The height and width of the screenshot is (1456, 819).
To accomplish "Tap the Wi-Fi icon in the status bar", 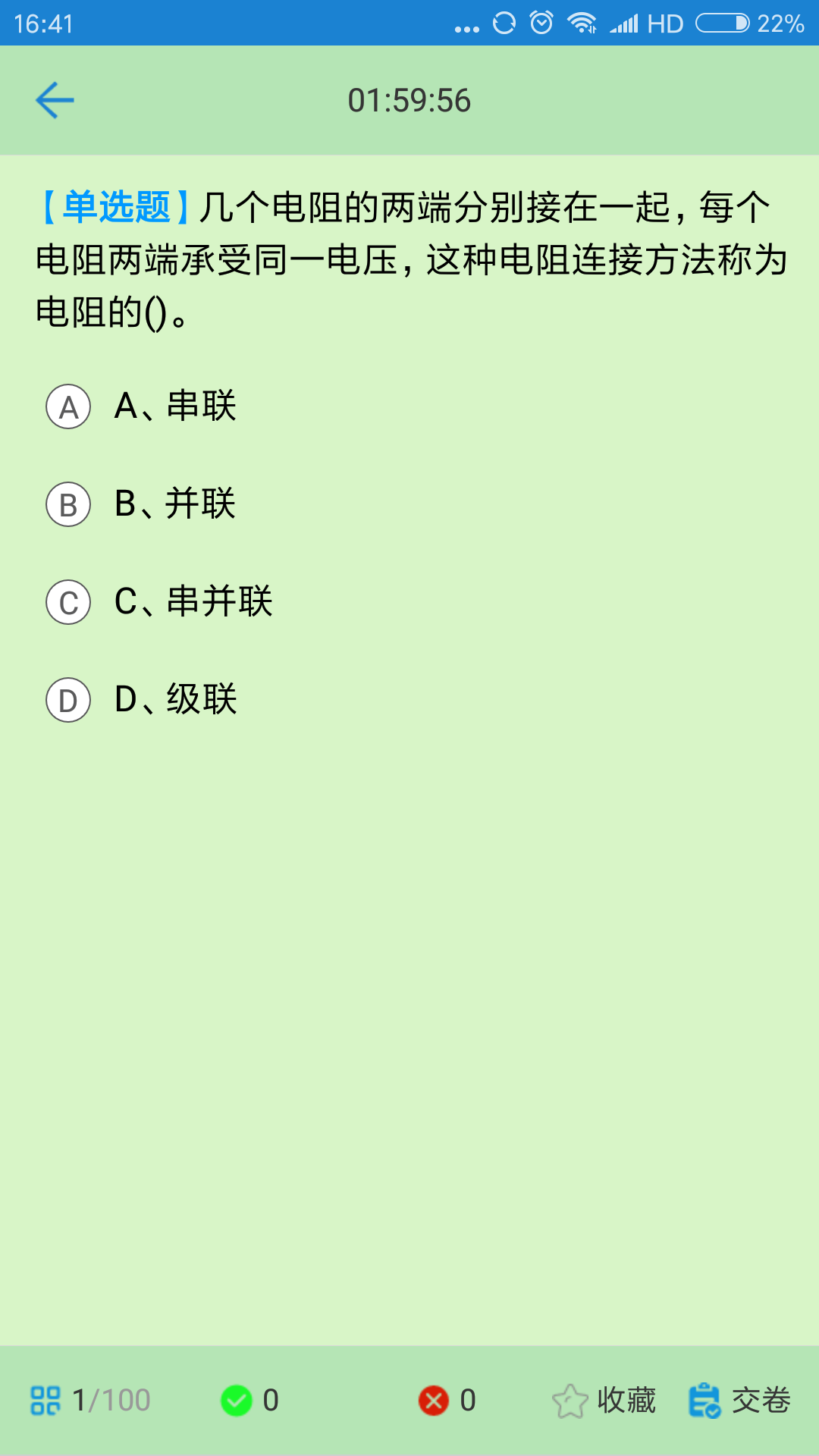I will pos(582,22).
